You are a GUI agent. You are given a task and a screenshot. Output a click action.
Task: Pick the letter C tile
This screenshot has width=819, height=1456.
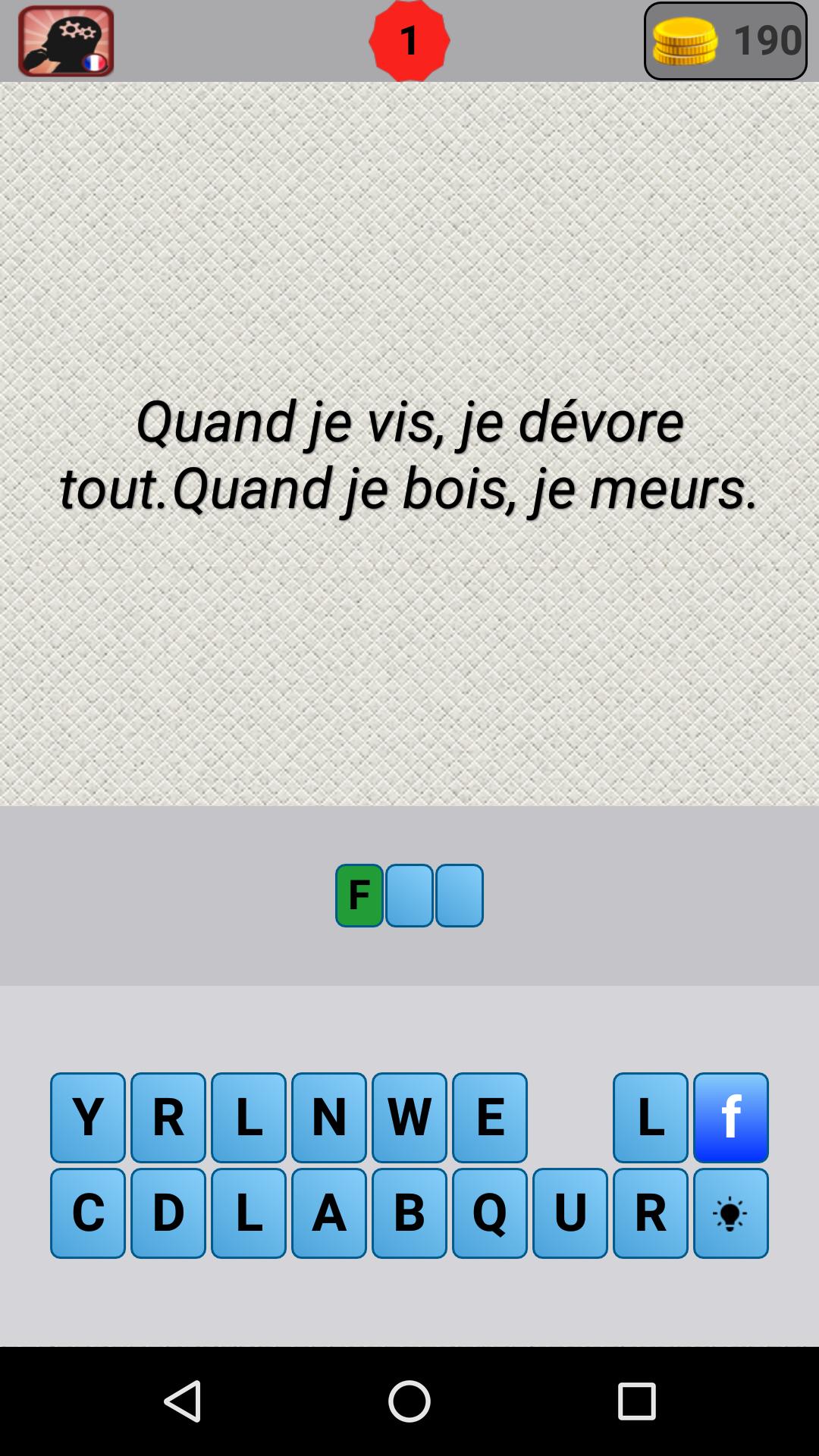coord(86,1213)
